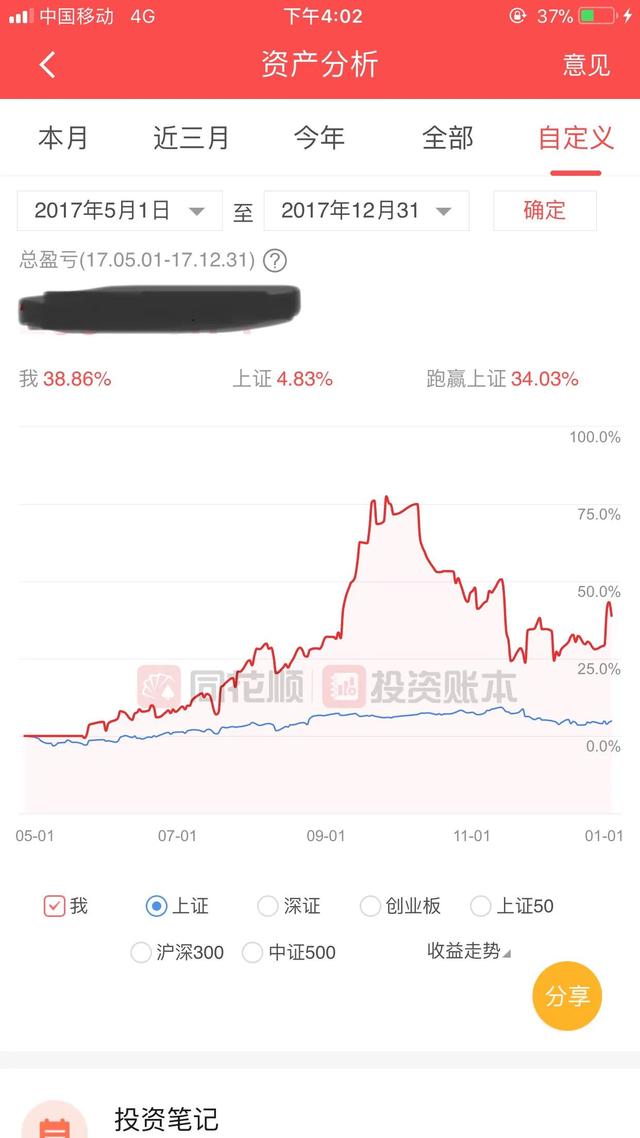Uncheck the 我 checkbox
This screenshot has height=1138, width=640.
click(x=54, y=906)
